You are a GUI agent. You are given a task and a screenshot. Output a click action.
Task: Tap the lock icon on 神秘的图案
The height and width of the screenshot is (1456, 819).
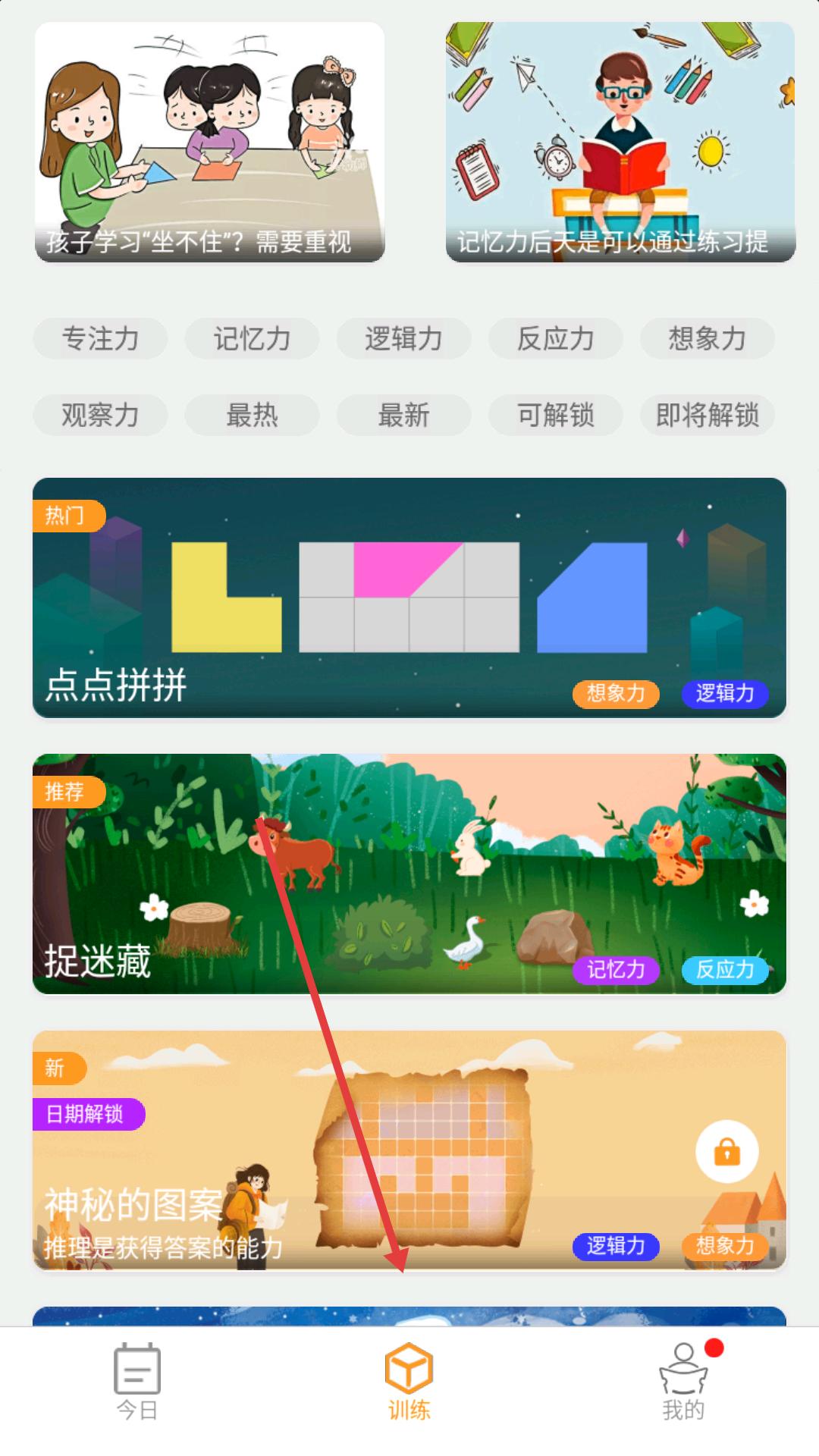tap(726, 1152)
